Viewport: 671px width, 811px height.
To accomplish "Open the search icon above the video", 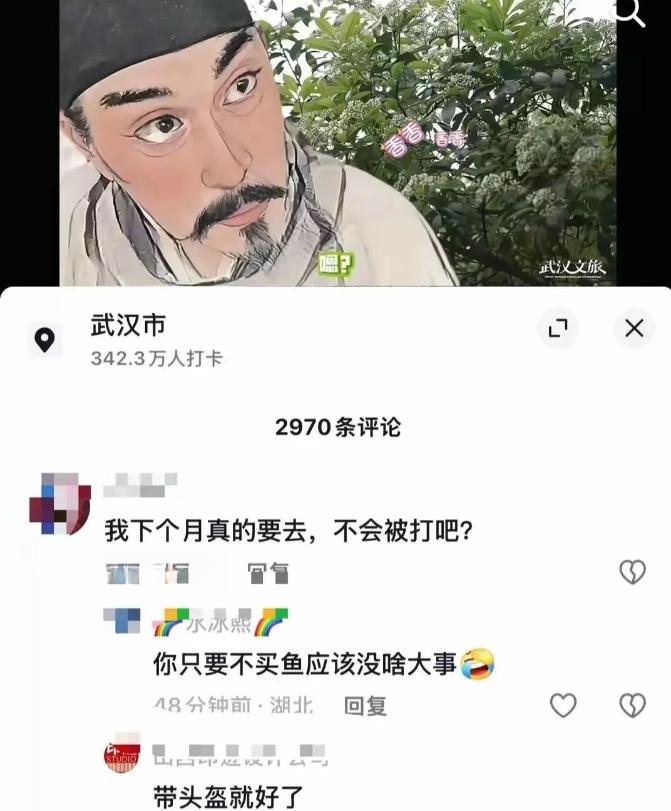I will pos(629,12).
